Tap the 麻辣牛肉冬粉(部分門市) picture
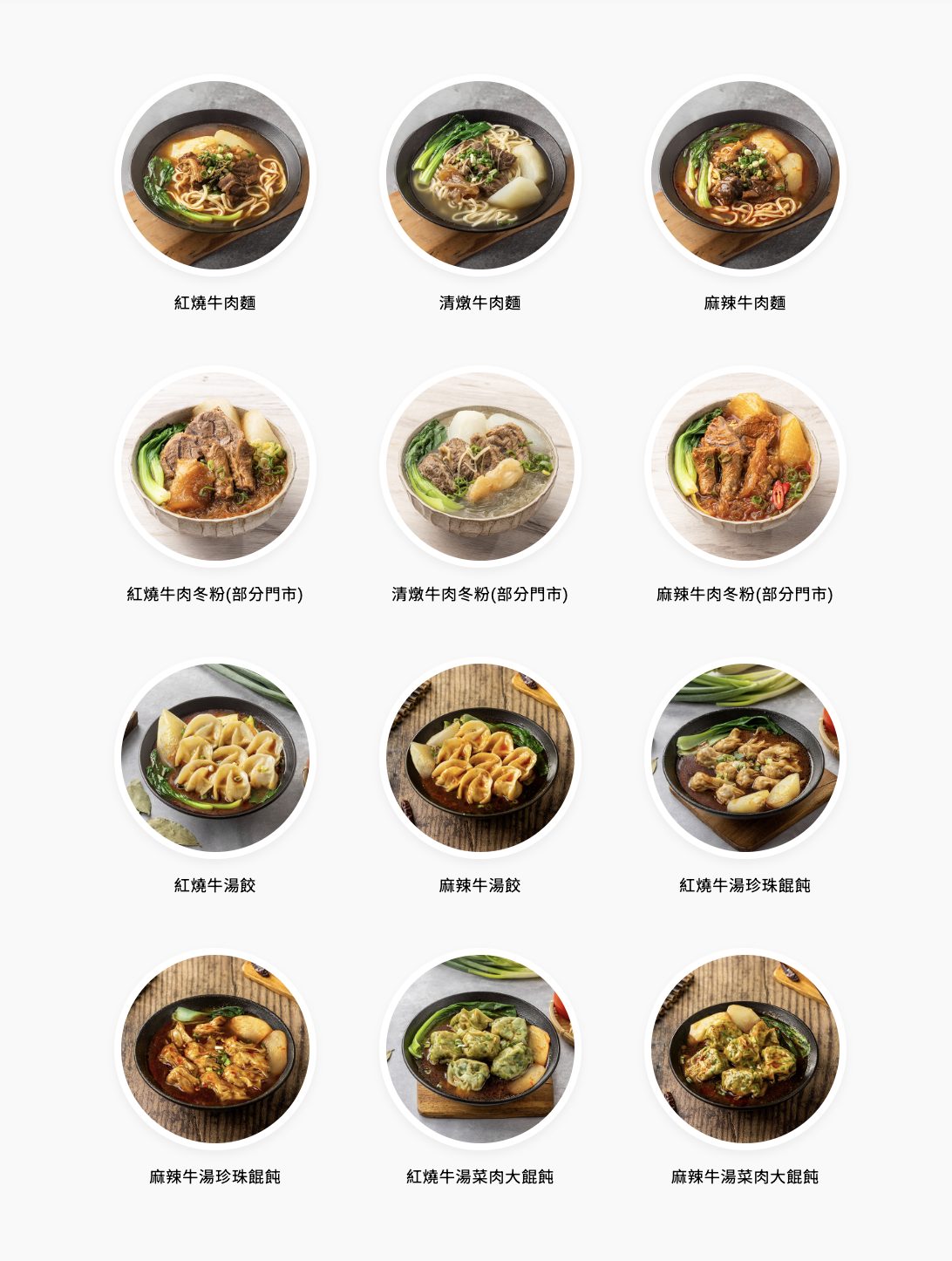This screenshot has height=1261, width=952. tap(745, 467)
